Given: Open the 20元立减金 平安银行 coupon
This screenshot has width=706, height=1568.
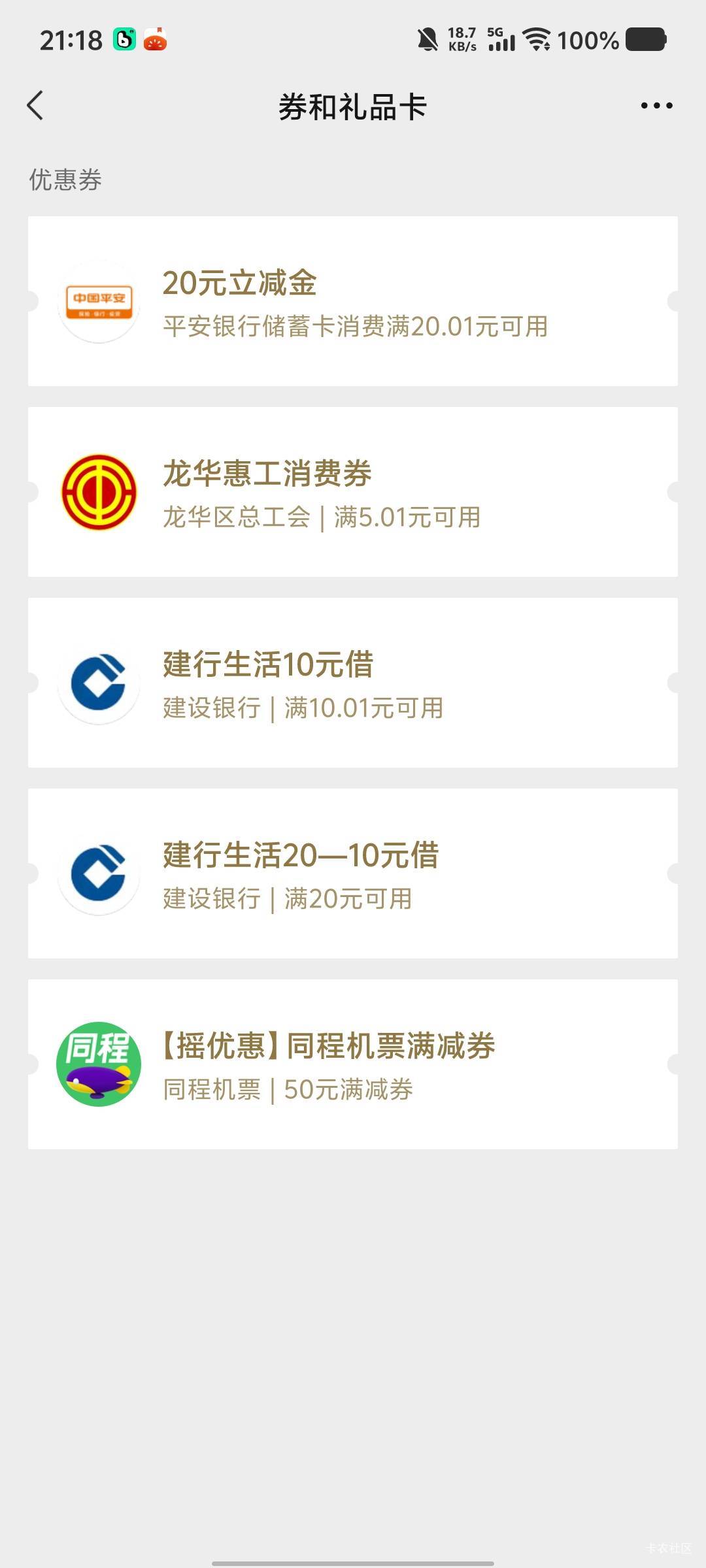Looking at the screenshot, I should 353,301.
